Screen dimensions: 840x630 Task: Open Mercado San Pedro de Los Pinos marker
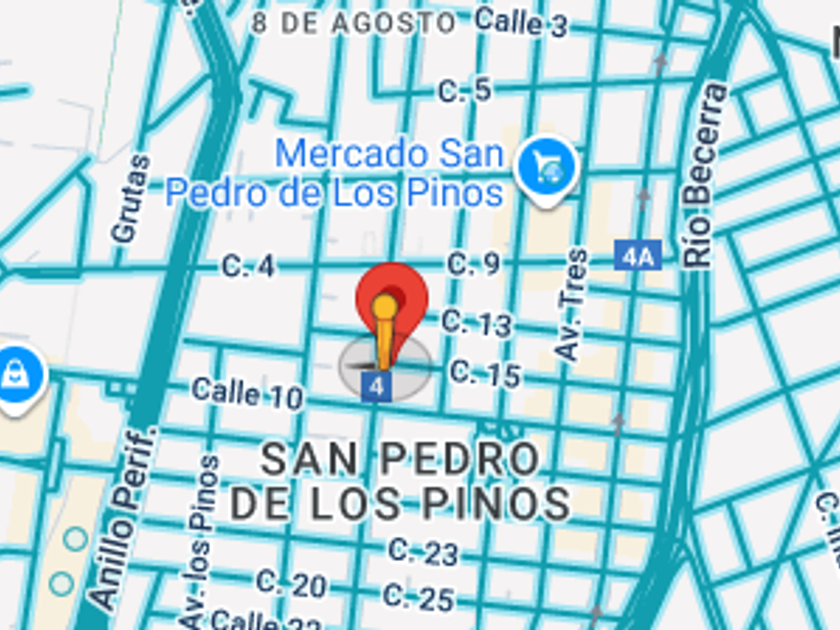546,167
